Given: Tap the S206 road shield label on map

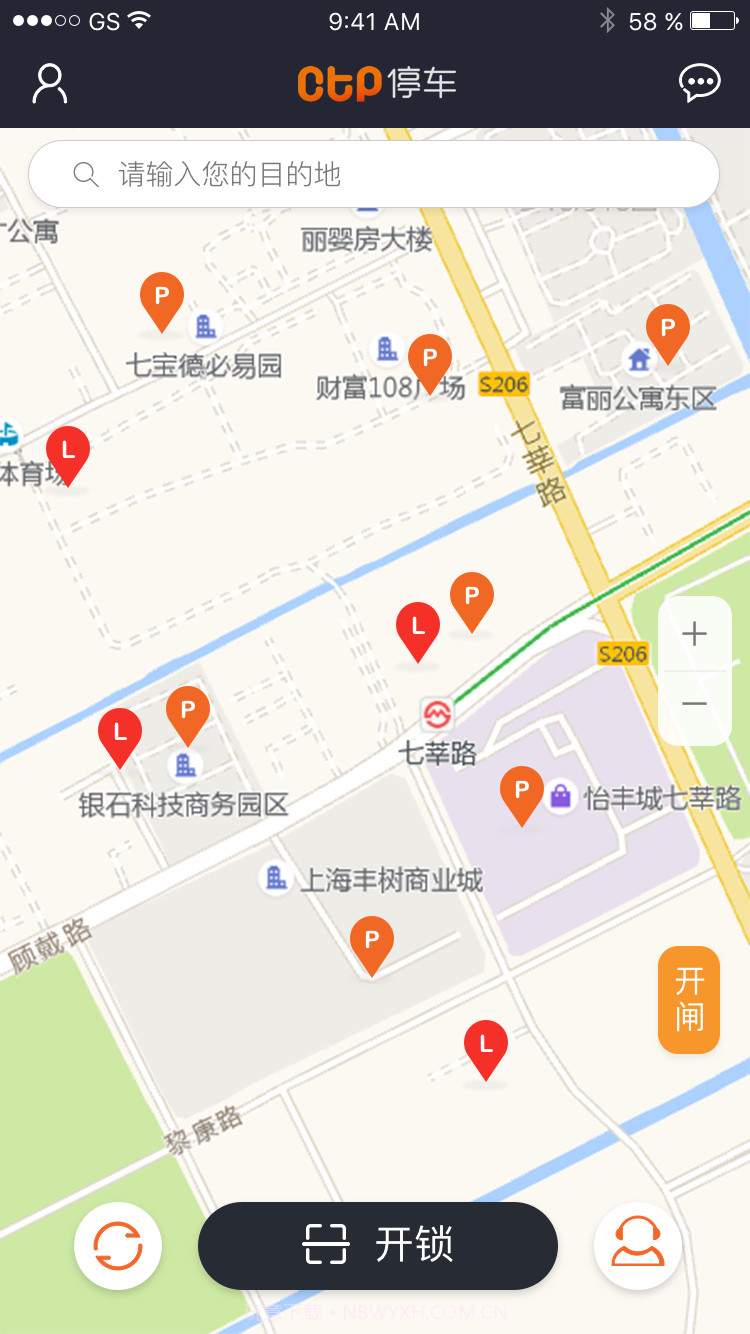Looking at the screenshot, I should [505, 385].
